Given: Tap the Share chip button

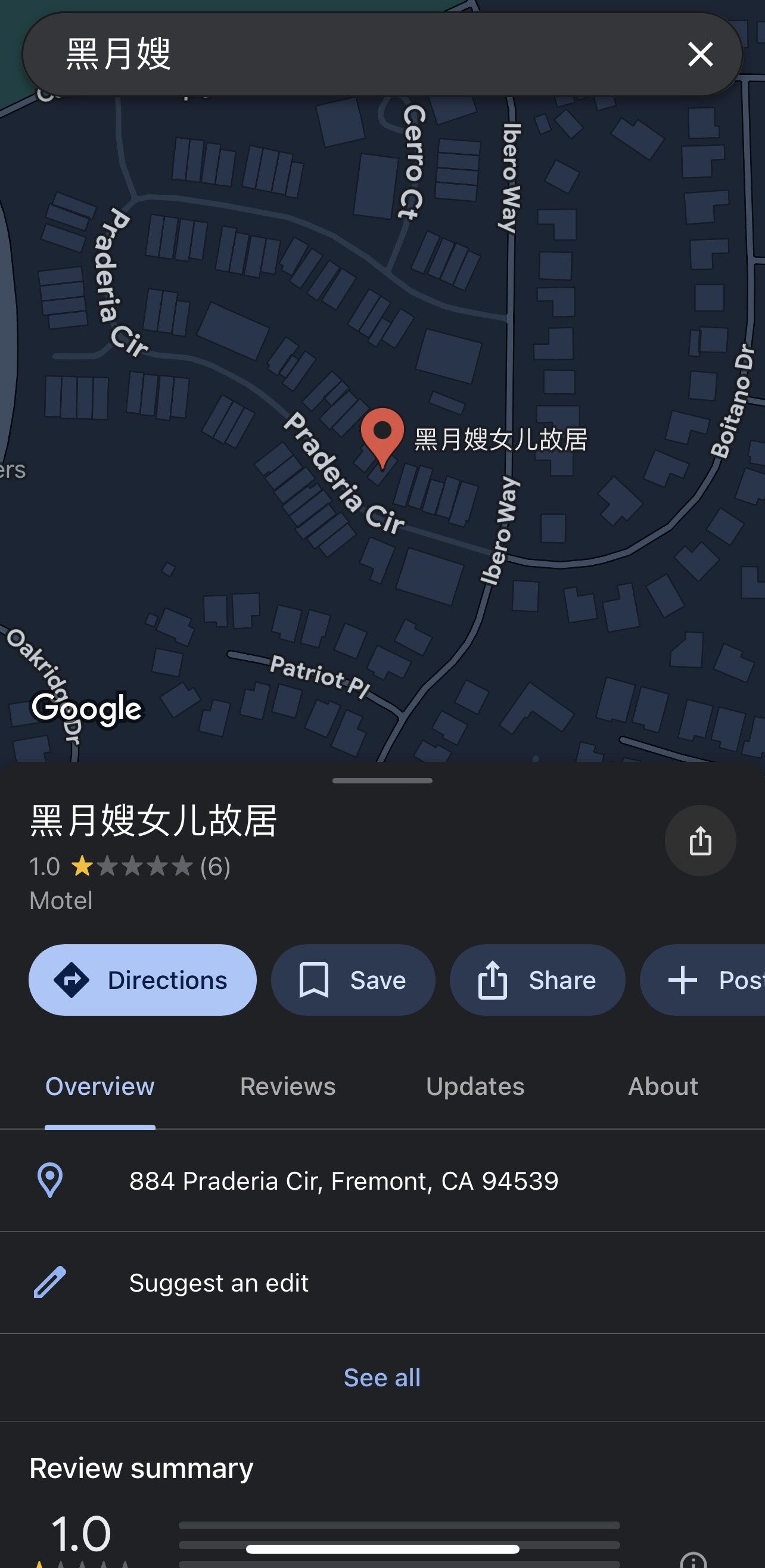Looking at the screenshot, I should click(537, 980).
